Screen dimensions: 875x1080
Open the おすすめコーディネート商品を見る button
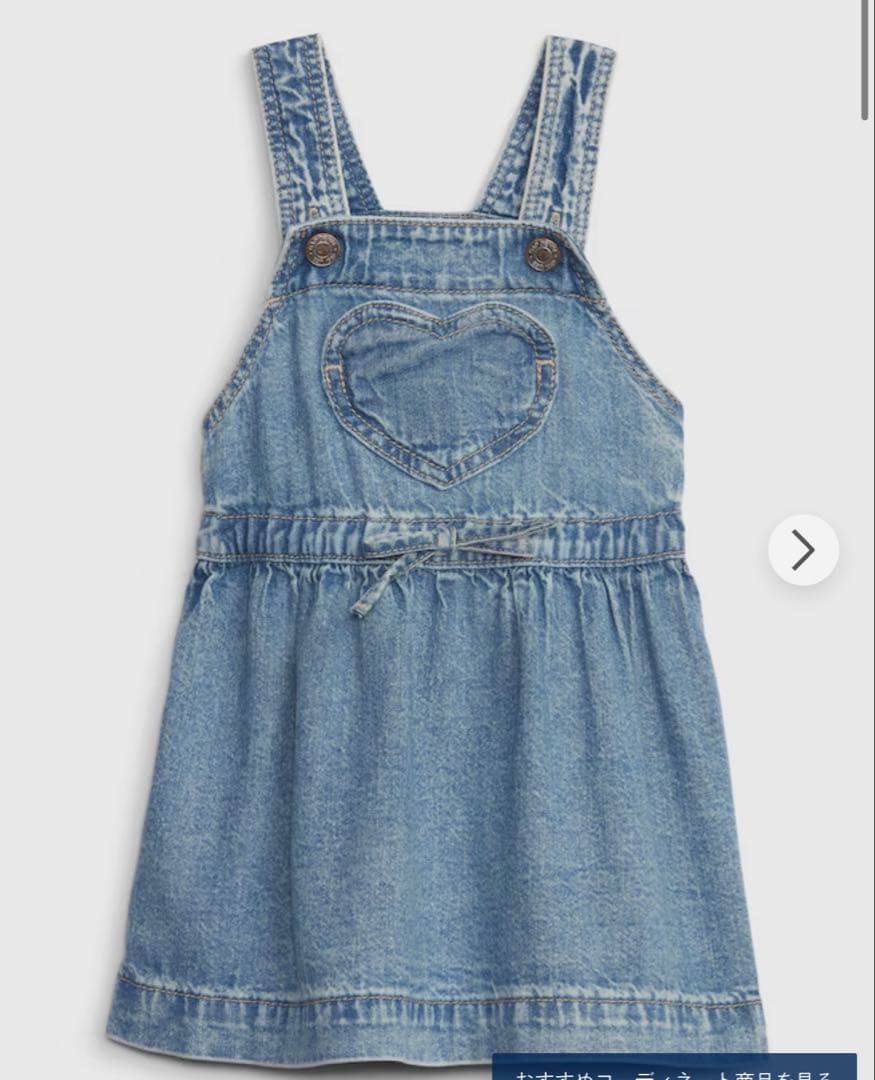click(674, 1069)
